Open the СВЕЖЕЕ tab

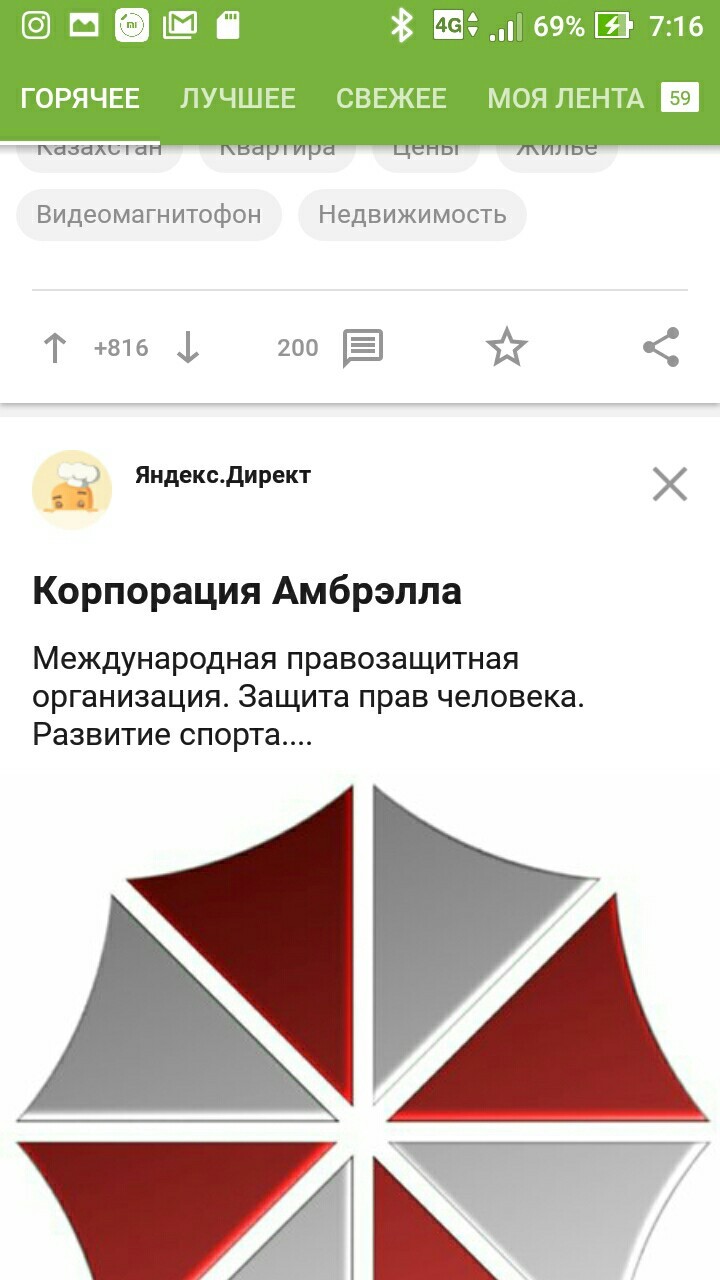click(x=391, y=98)
